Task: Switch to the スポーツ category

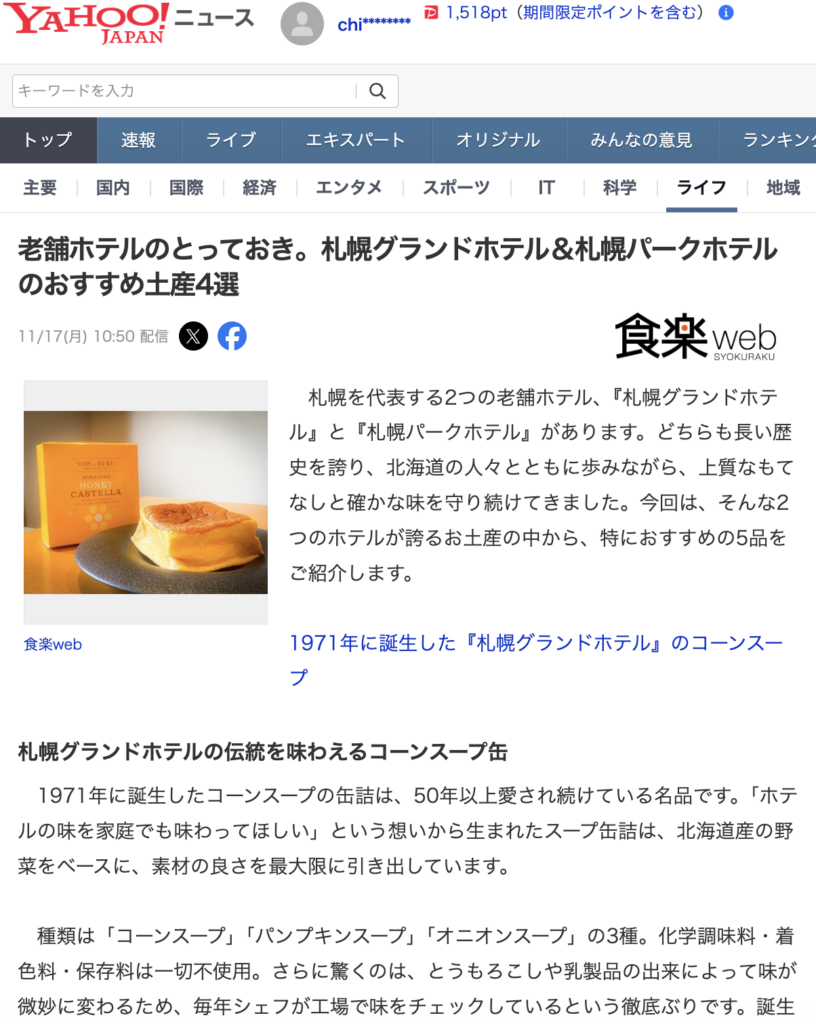Action: [456, 188]
